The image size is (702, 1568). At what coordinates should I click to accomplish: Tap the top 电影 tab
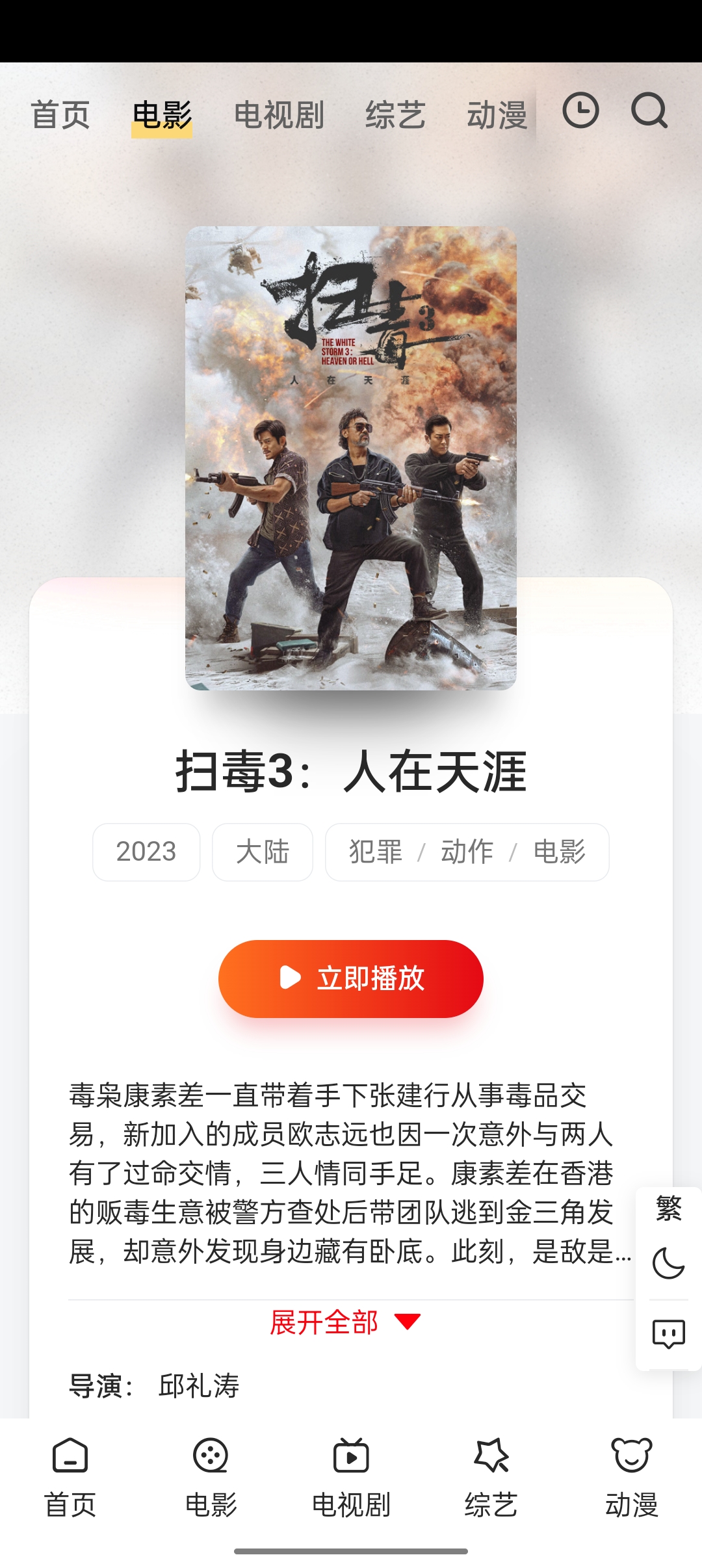click(x=162, y=115)
